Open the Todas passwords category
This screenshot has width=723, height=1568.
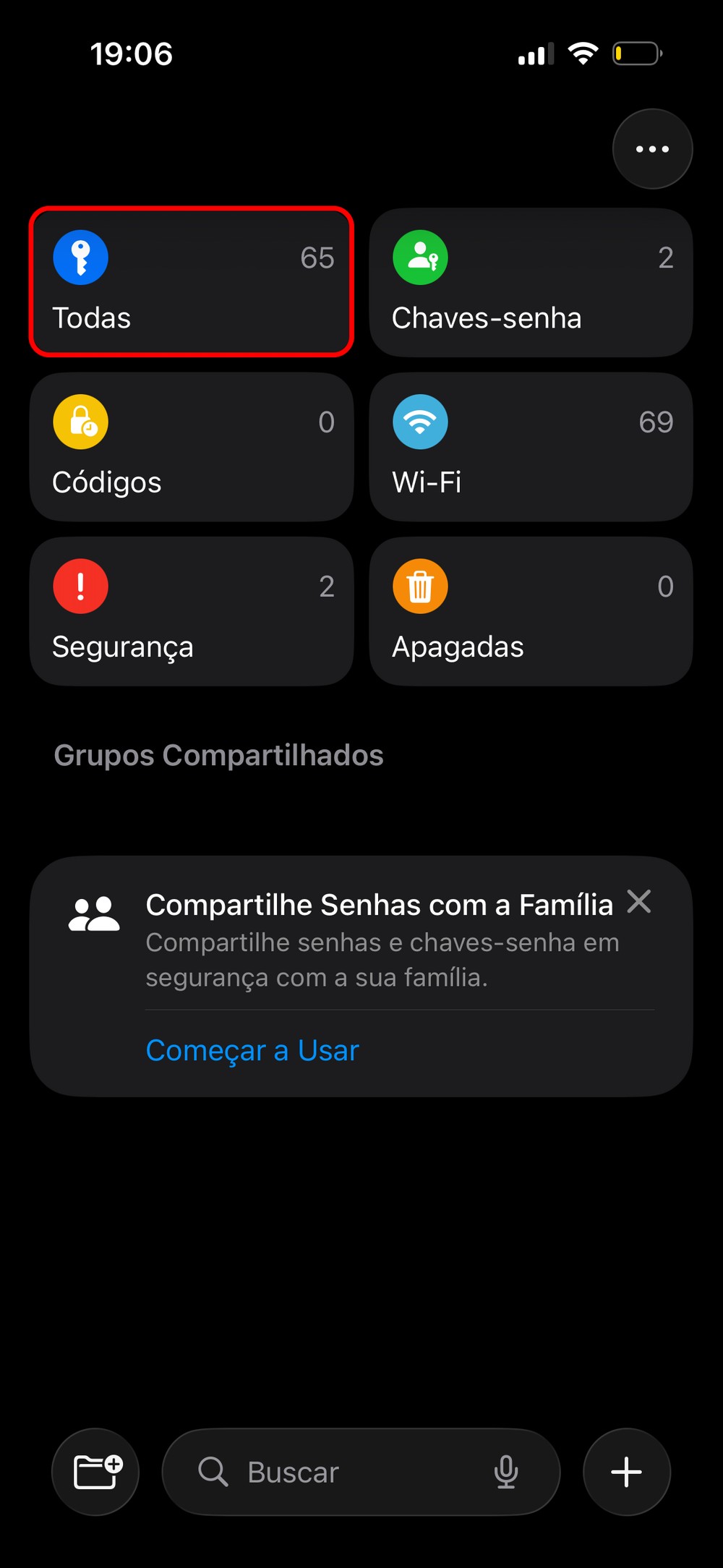pos(192,282)
